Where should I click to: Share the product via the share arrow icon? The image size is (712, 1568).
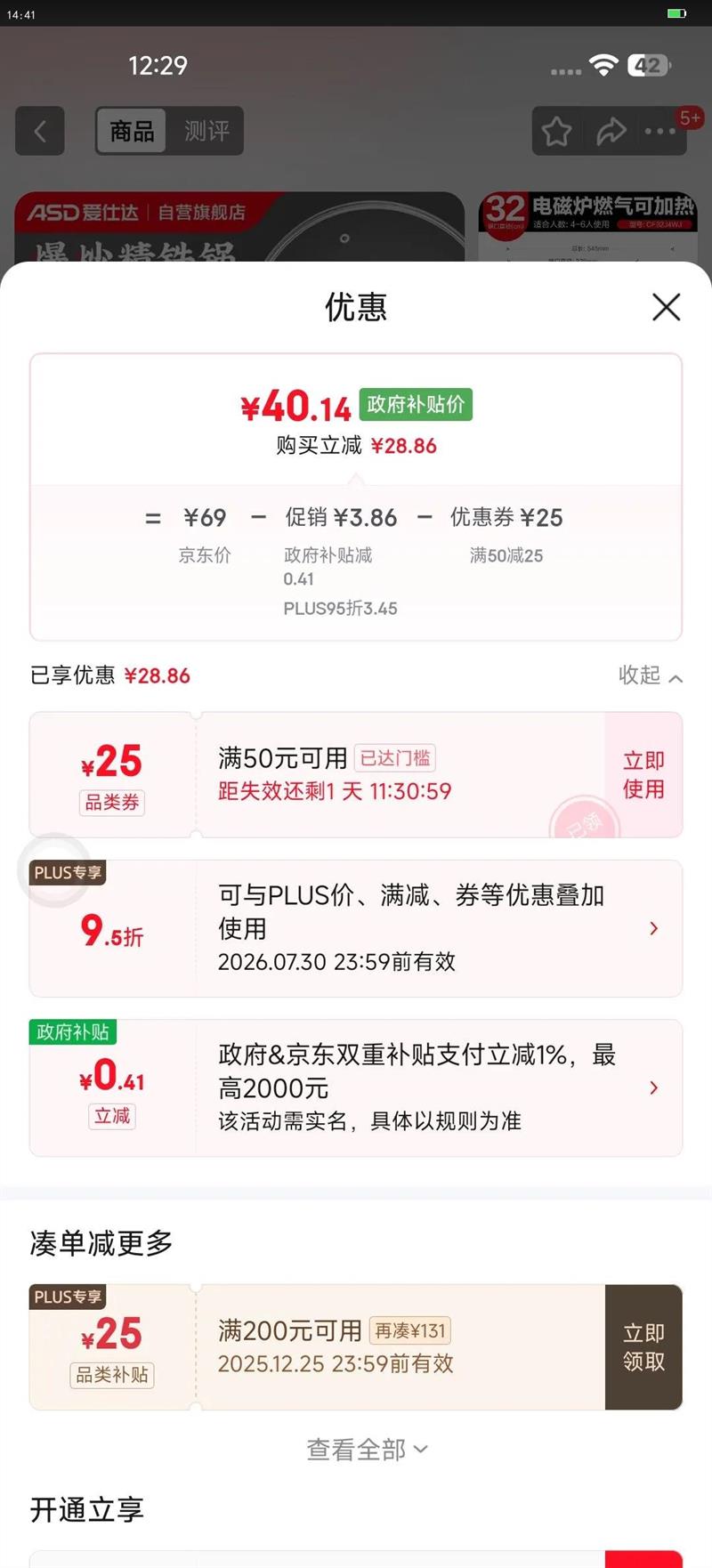point(611,131)
